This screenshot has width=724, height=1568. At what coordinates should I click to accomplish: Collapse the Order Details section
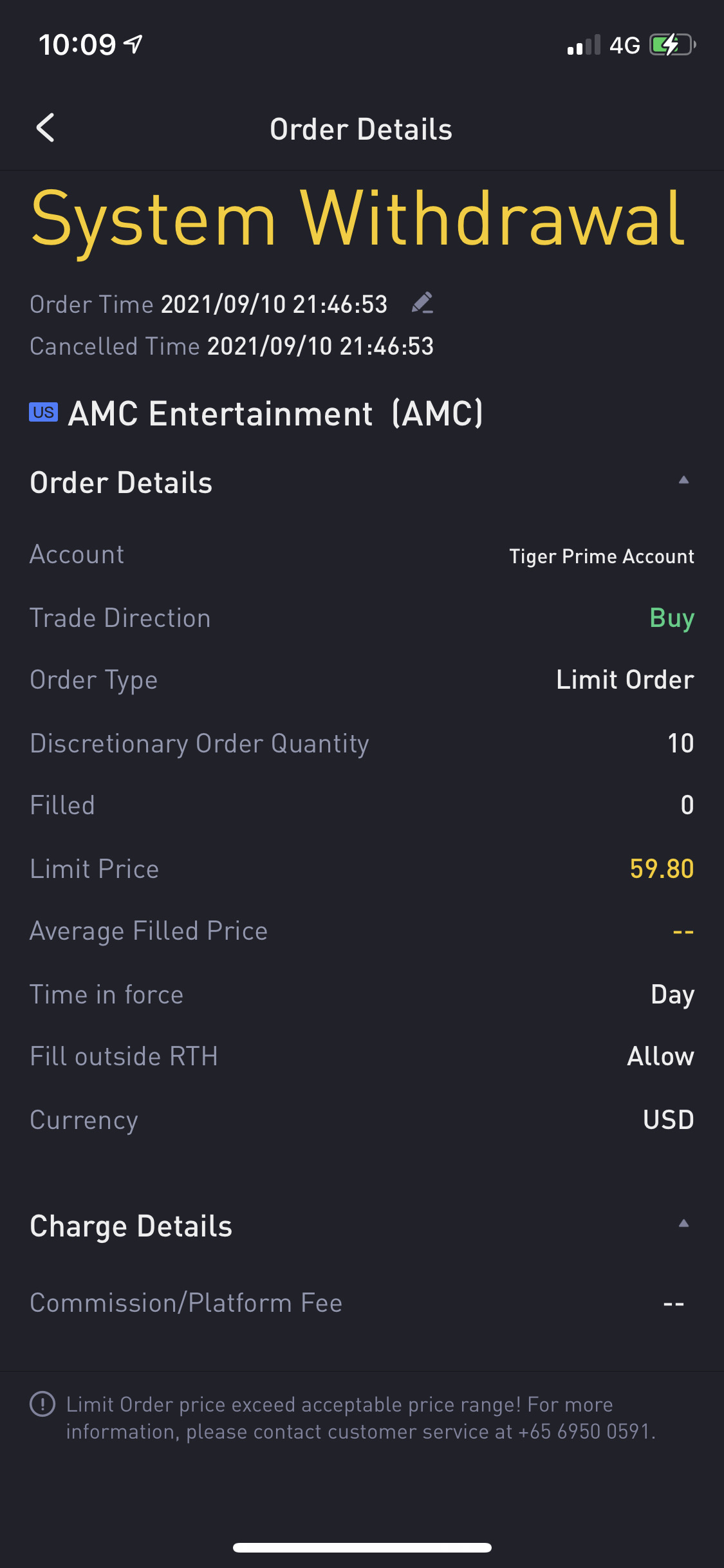(683, 481)
